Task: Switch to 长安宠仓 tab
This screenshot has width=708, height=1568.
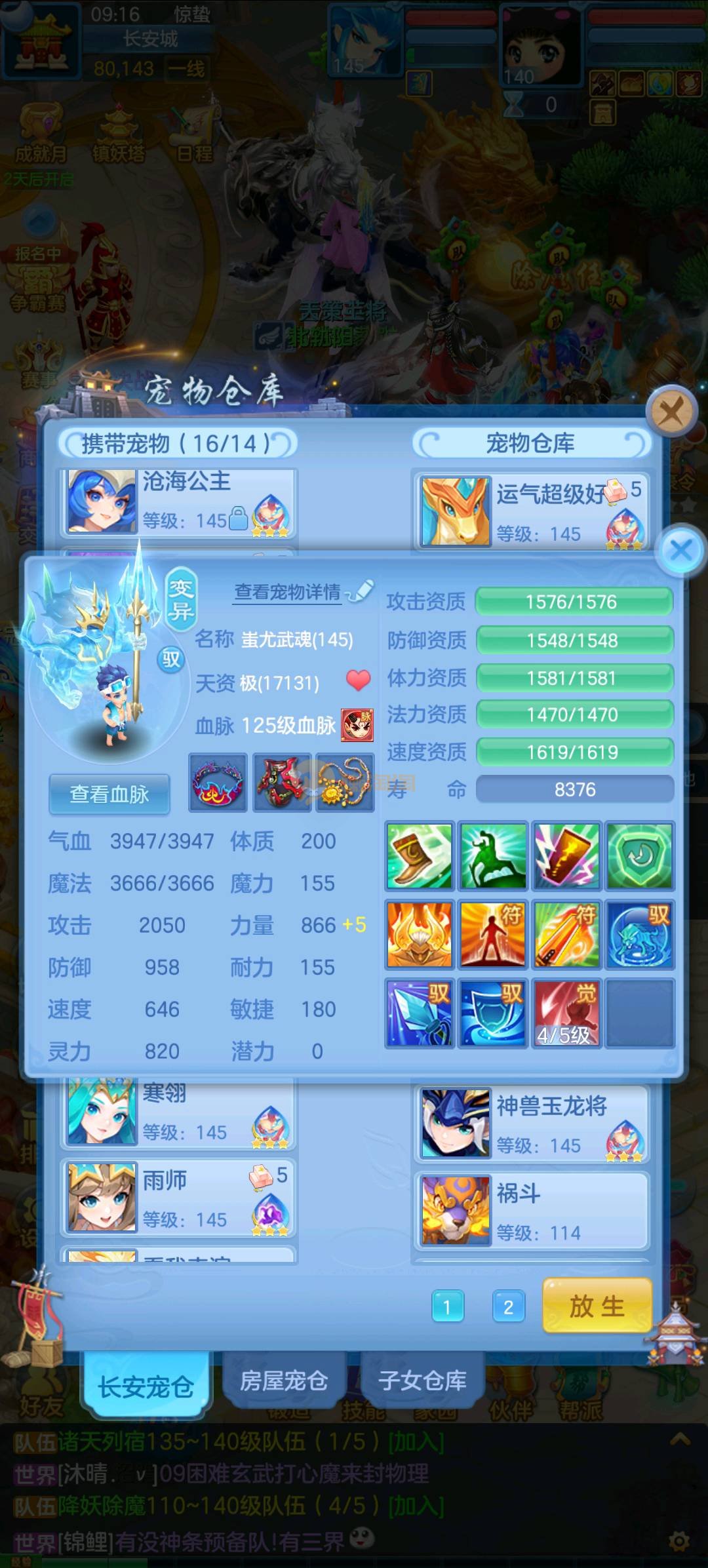Action: [x=146, y=1386]
